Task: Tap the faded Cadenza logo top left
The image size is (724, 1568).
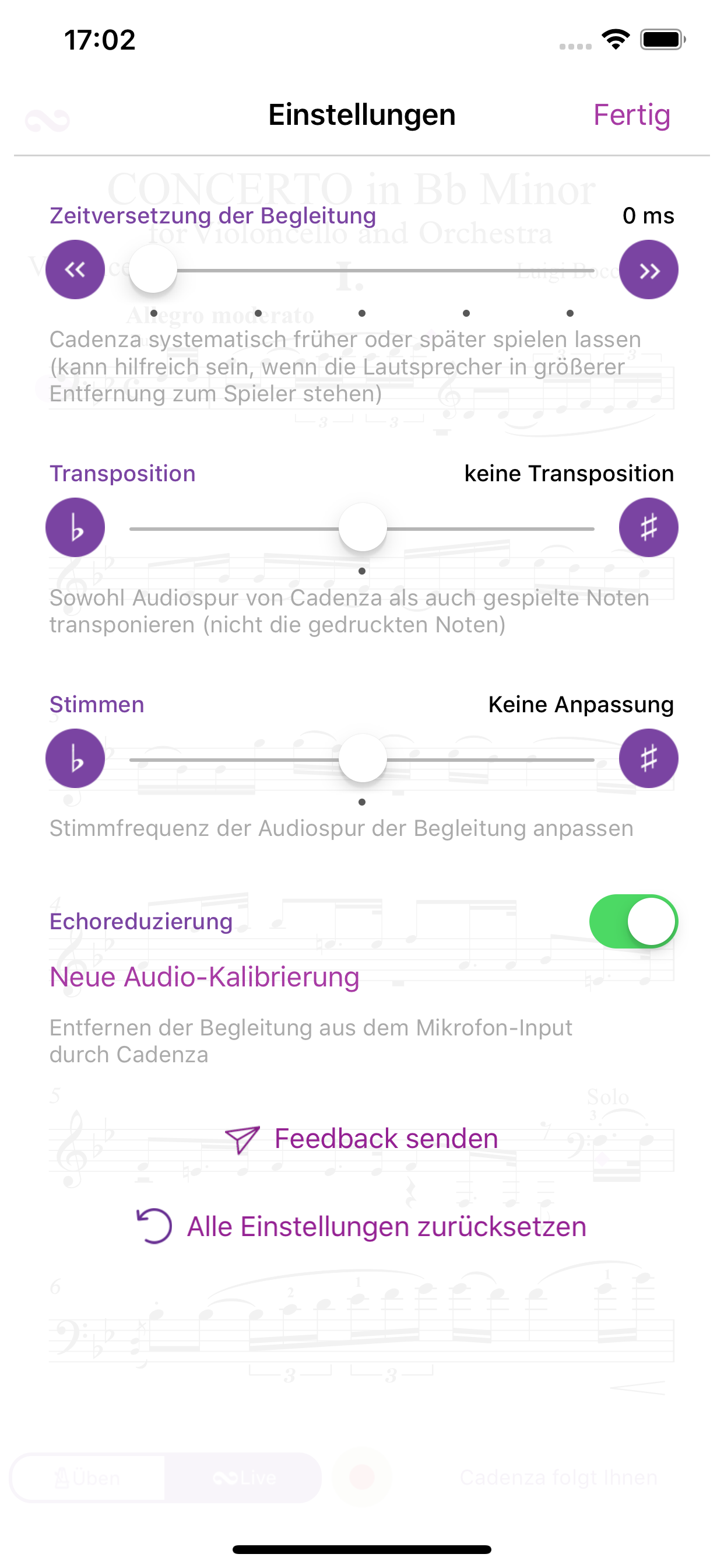Action: (47, 120)
